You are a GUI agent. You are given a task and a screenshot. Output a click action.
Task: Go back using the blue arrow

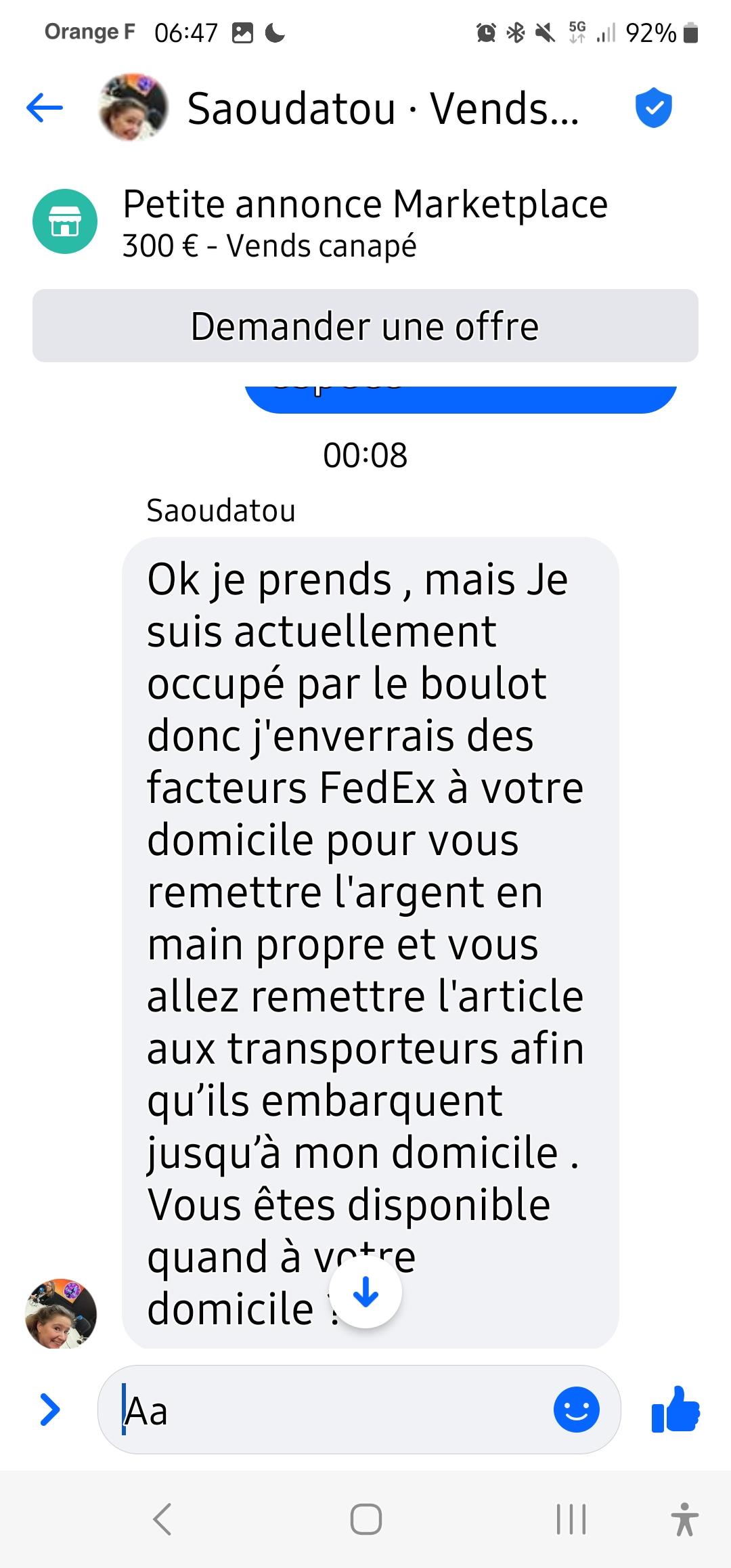(x=45, y=108)
